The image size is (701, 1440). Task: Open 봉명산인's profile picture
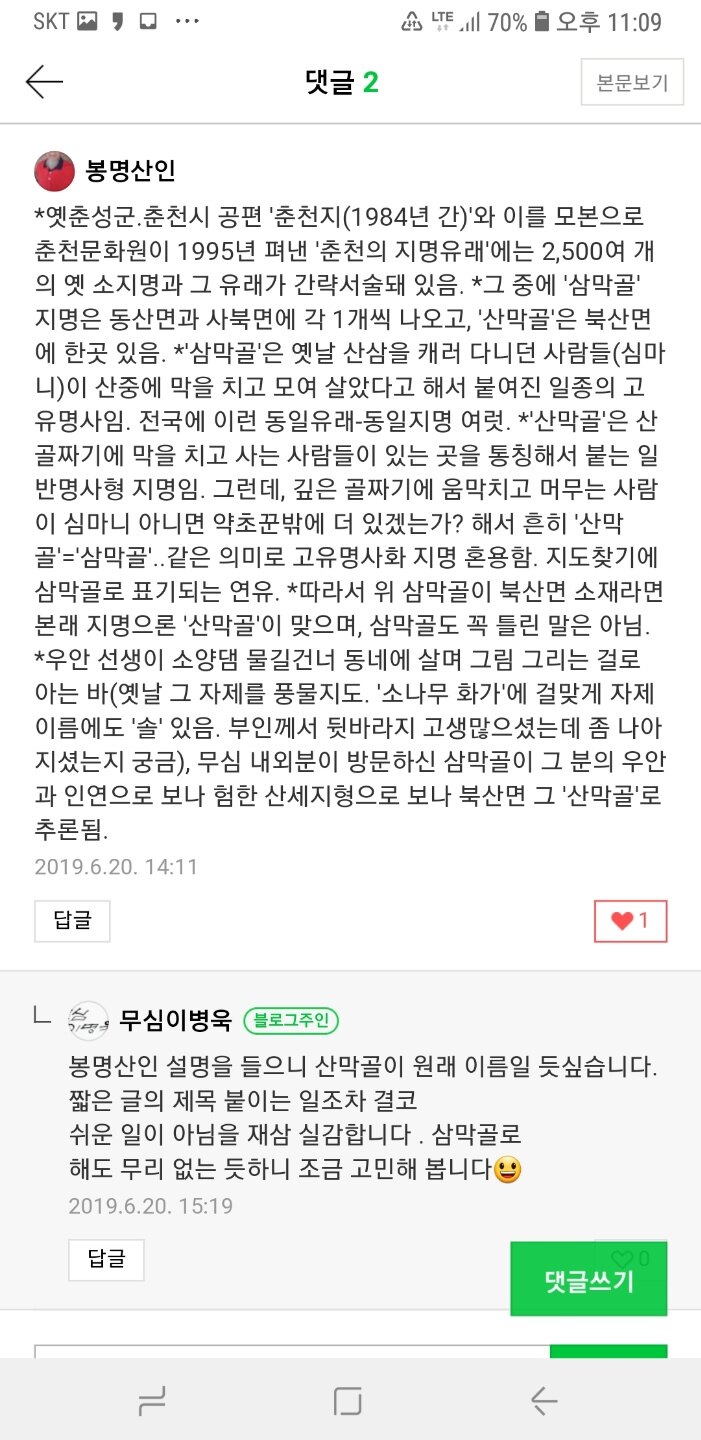pyautogui.click(x=56, y=171)
